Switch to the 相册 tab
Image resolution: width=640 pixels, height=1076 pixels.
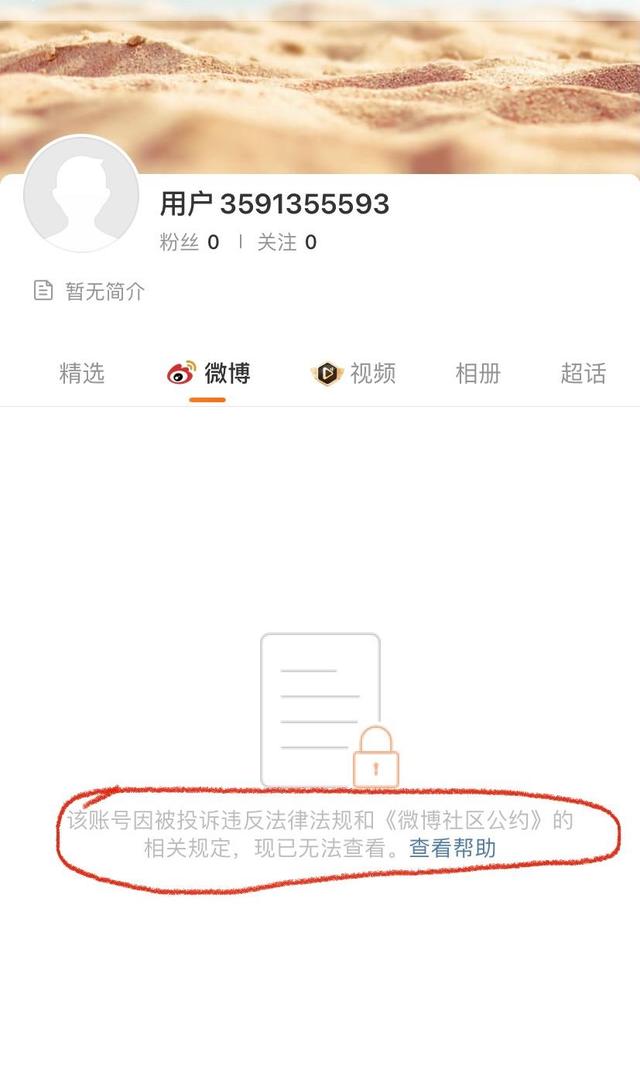[477, 374]
